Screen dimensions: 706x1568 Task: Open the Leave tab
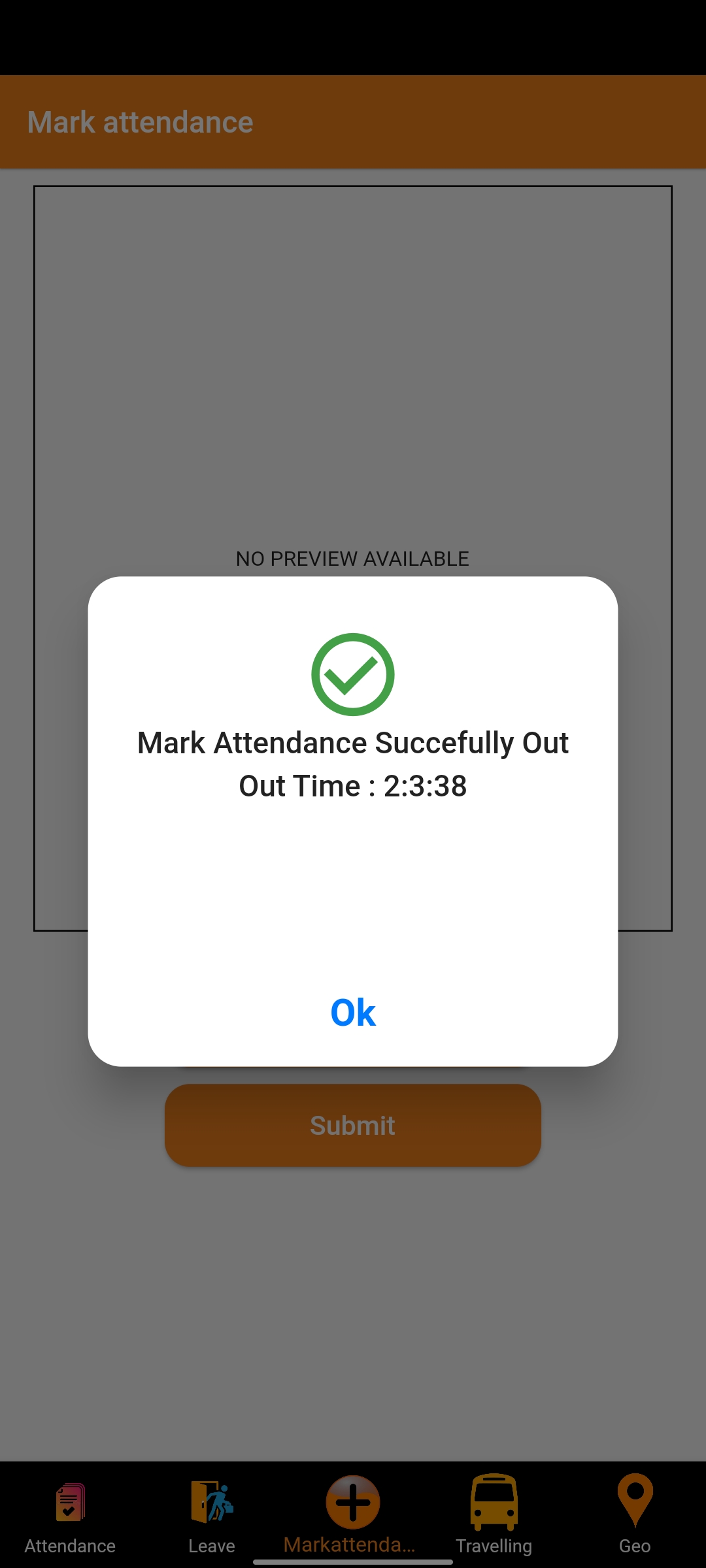pos(212,1516)
